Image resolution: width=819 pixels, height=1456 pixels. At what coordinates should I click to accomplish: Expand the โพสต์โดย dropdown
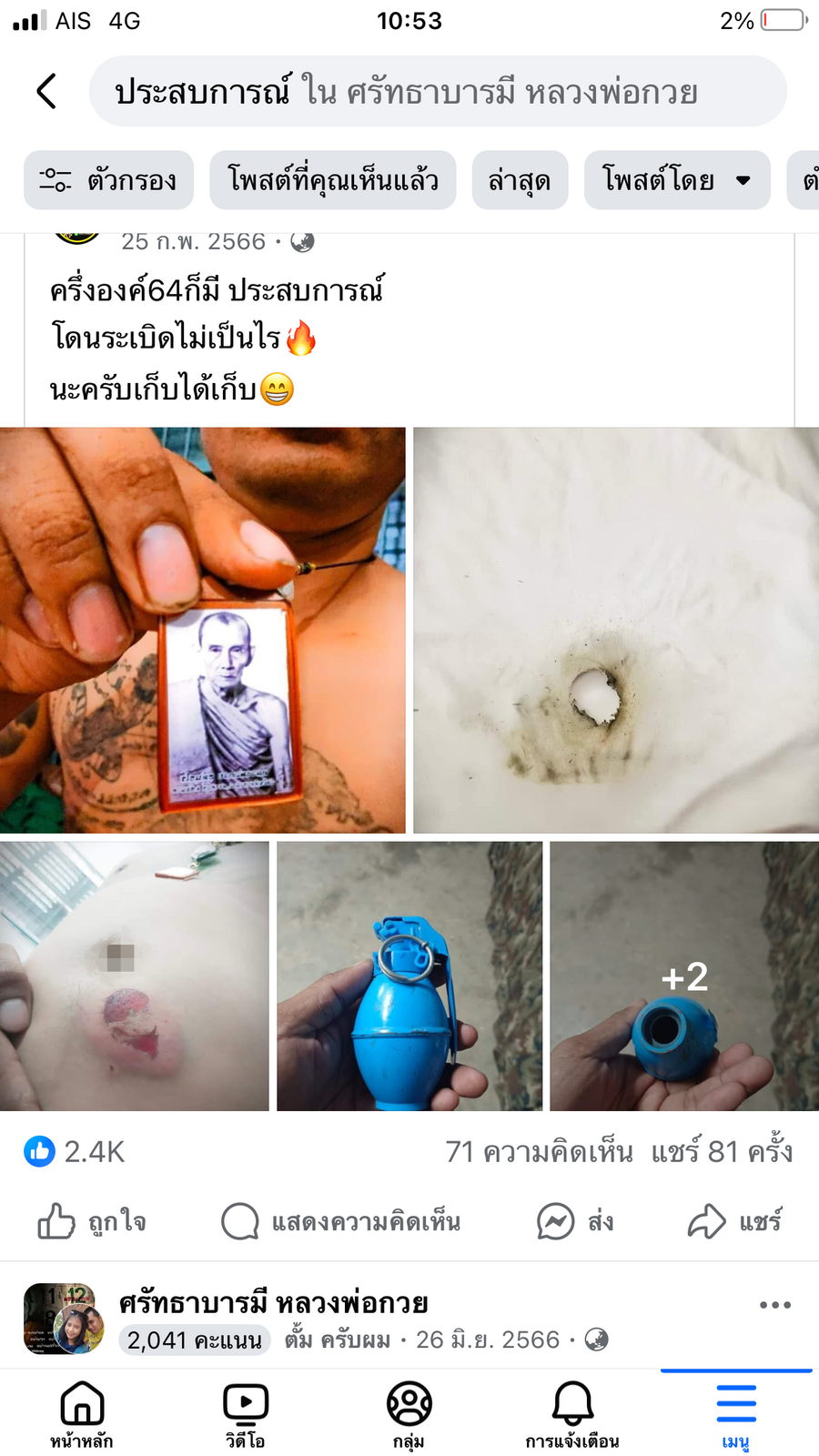coord(677,180)
